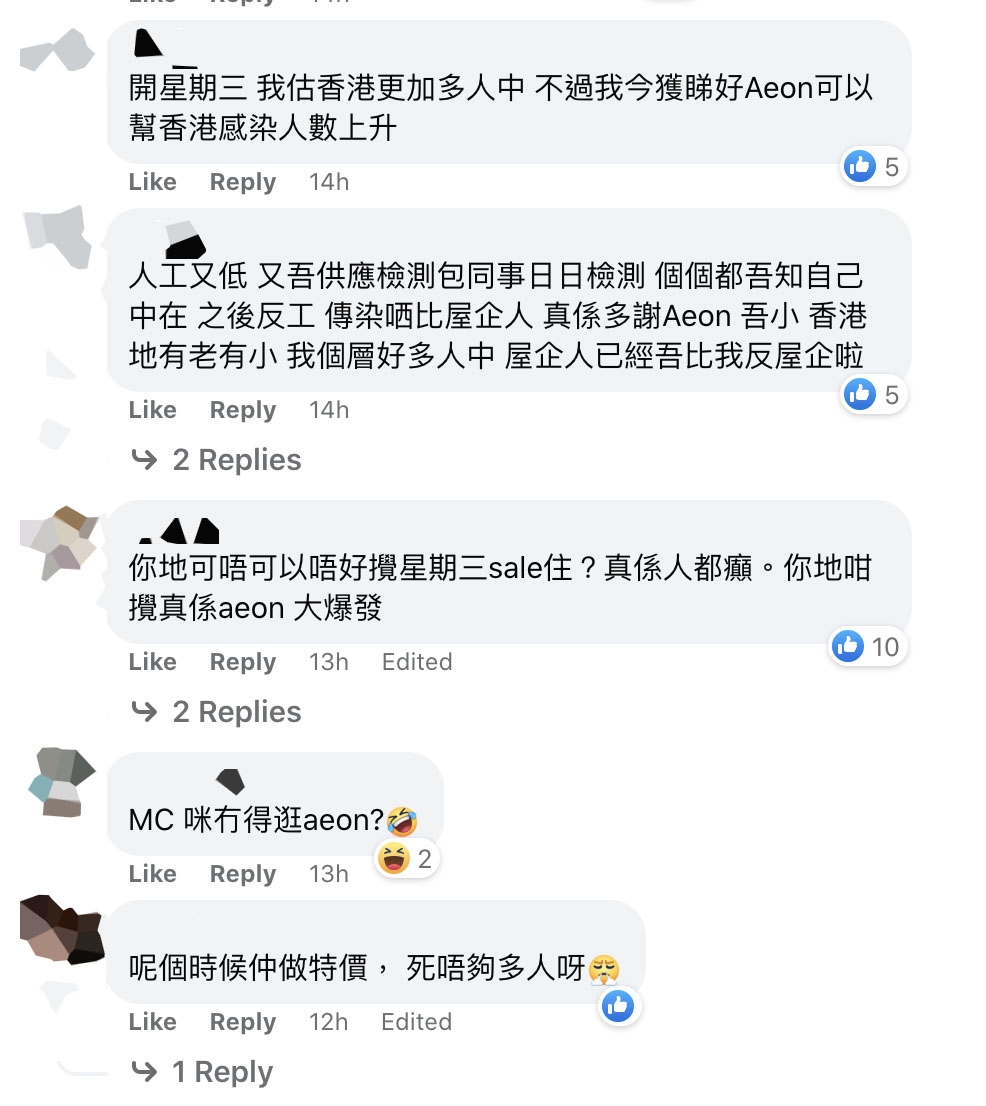Image resolution: width=986 pixels, height=1106 pixels.
Task: Open profile picture beside the 仲做特價 comment
Action: tap(62, 930)
